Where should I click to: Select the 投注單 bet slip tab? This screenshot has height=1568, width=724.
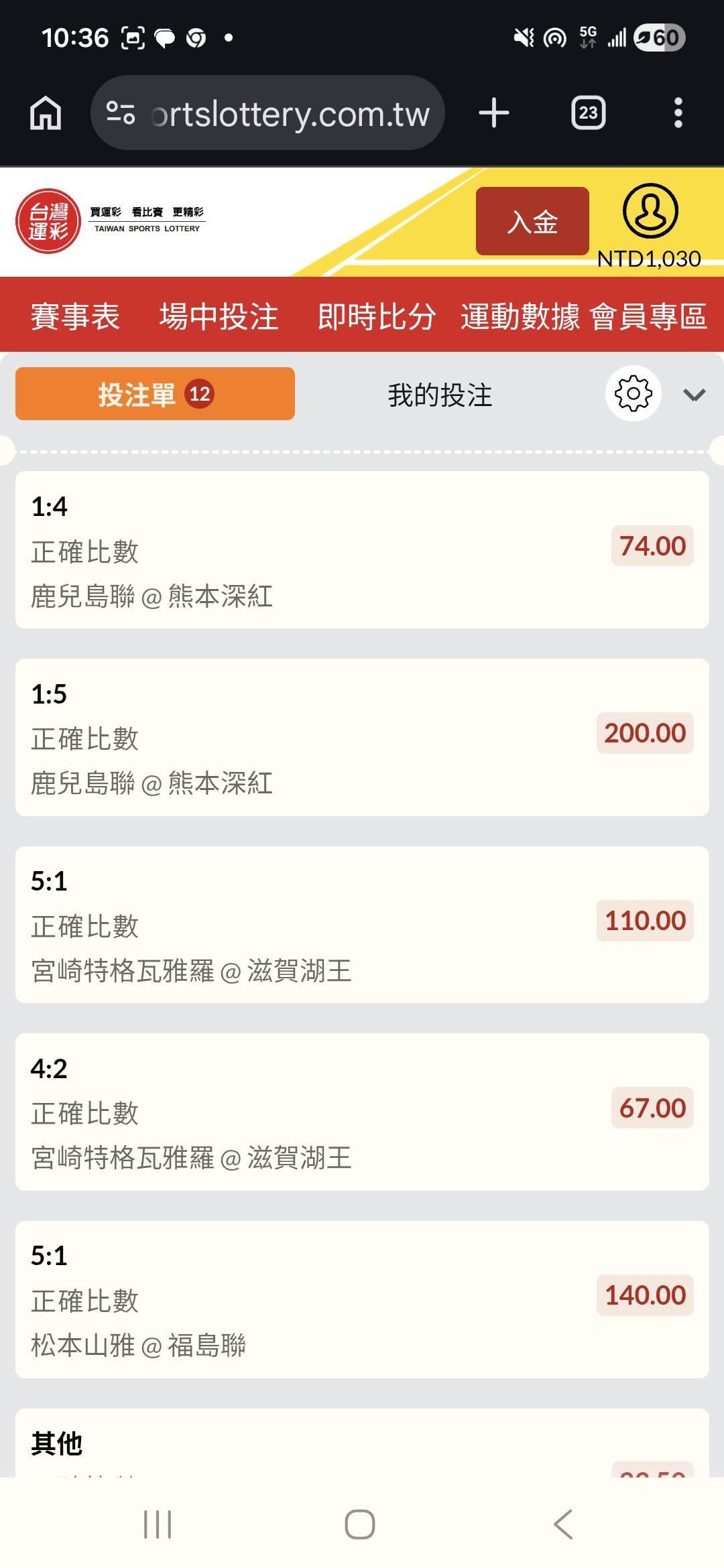point(155,394)
